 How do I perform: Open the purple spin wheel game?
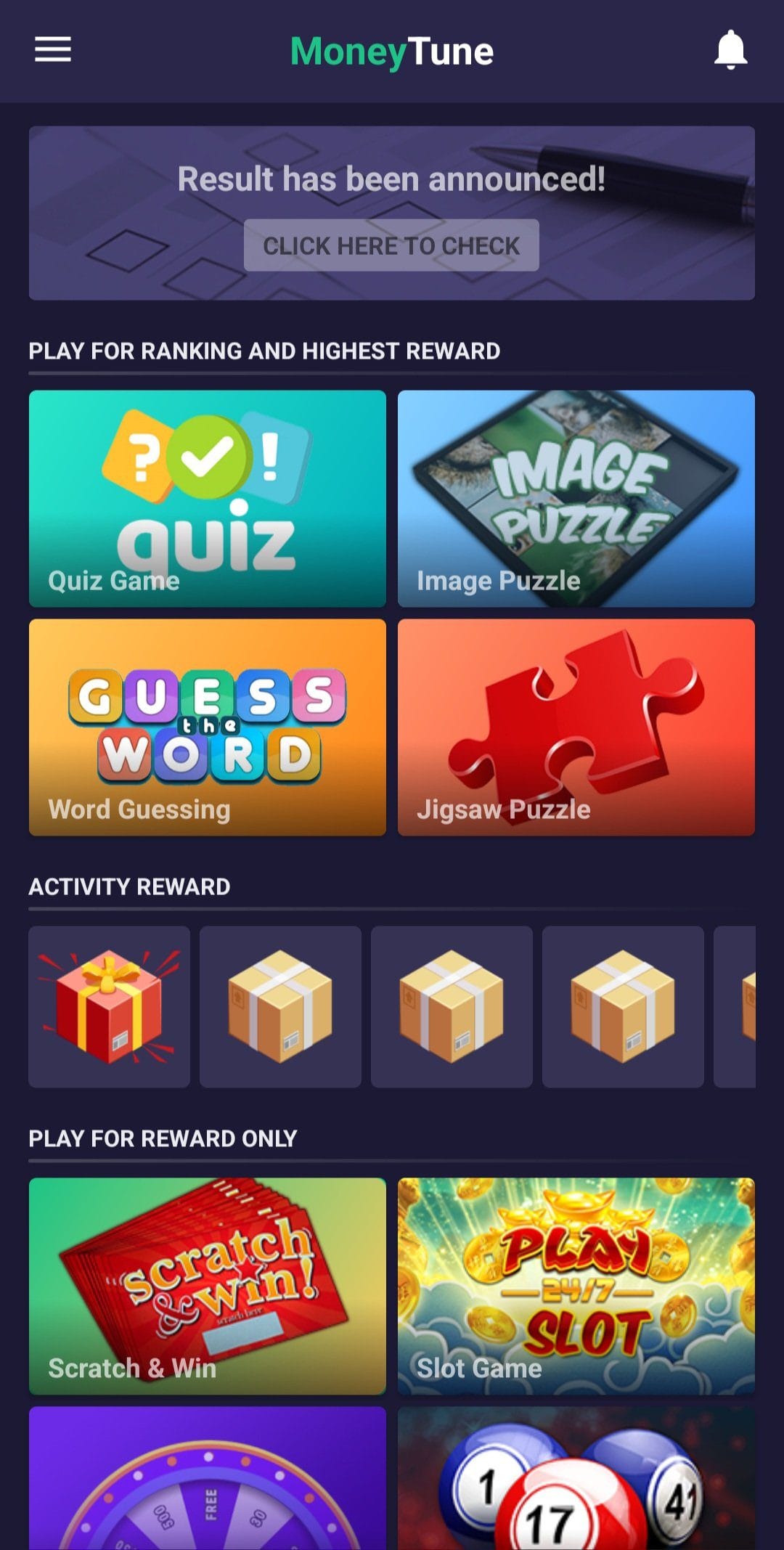pos(208,1478)
